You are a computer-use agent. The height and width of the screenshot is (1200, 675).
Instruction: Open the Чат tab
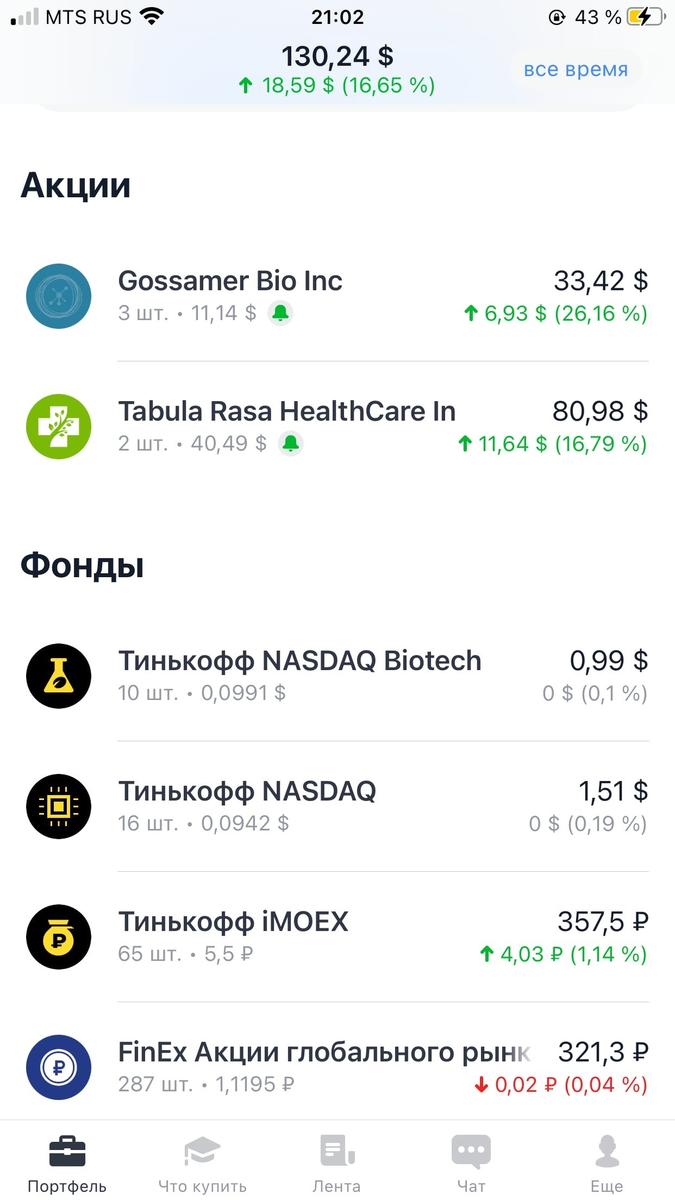point(470,1163)
